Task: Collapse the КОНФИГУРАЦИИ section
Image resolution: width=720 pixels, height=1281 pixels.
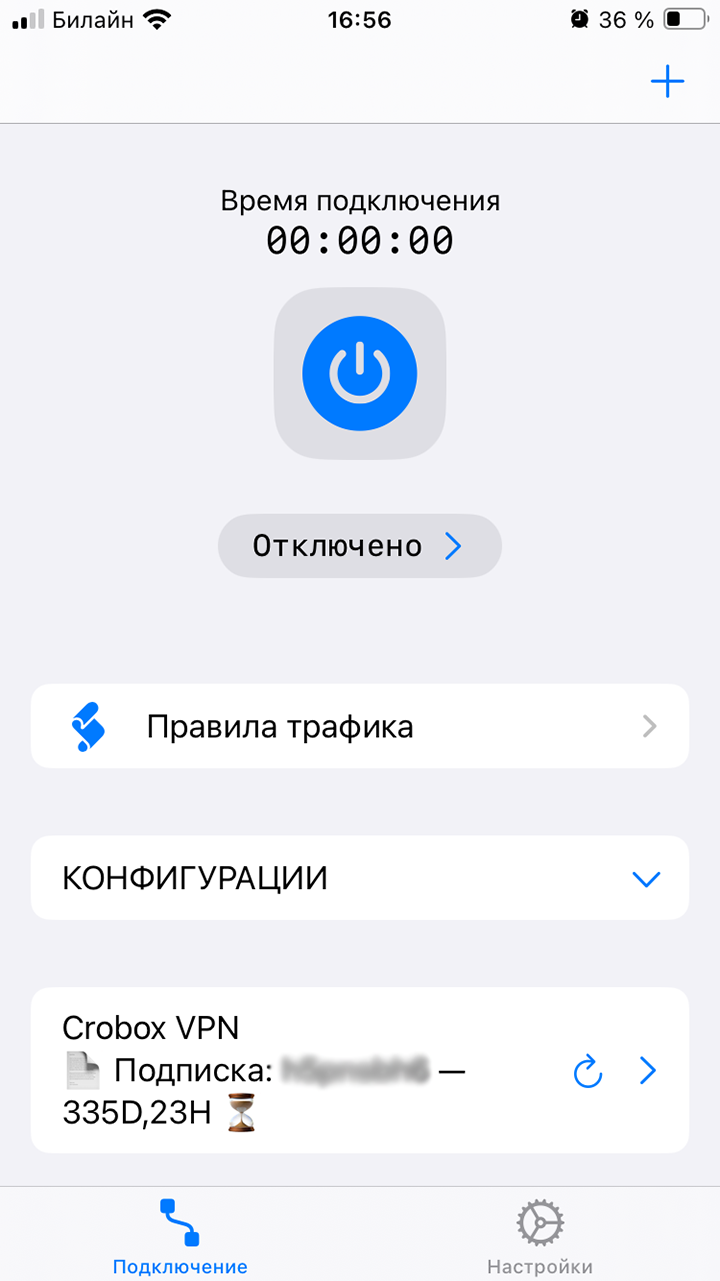Action: pos(646,878)
